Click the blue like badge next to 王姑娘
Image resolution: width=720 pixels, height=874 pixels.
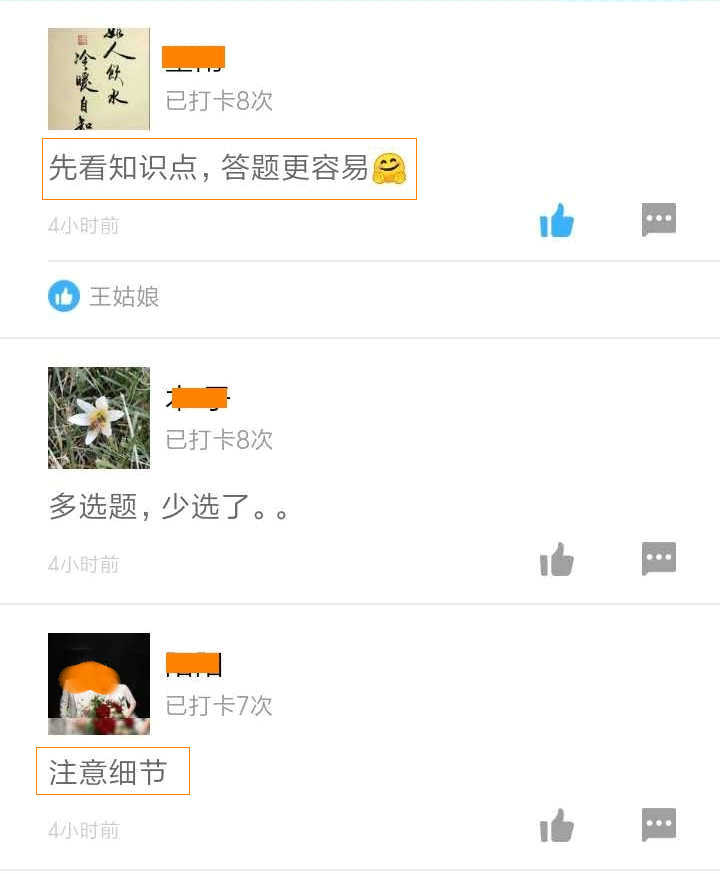pos(63,296)
